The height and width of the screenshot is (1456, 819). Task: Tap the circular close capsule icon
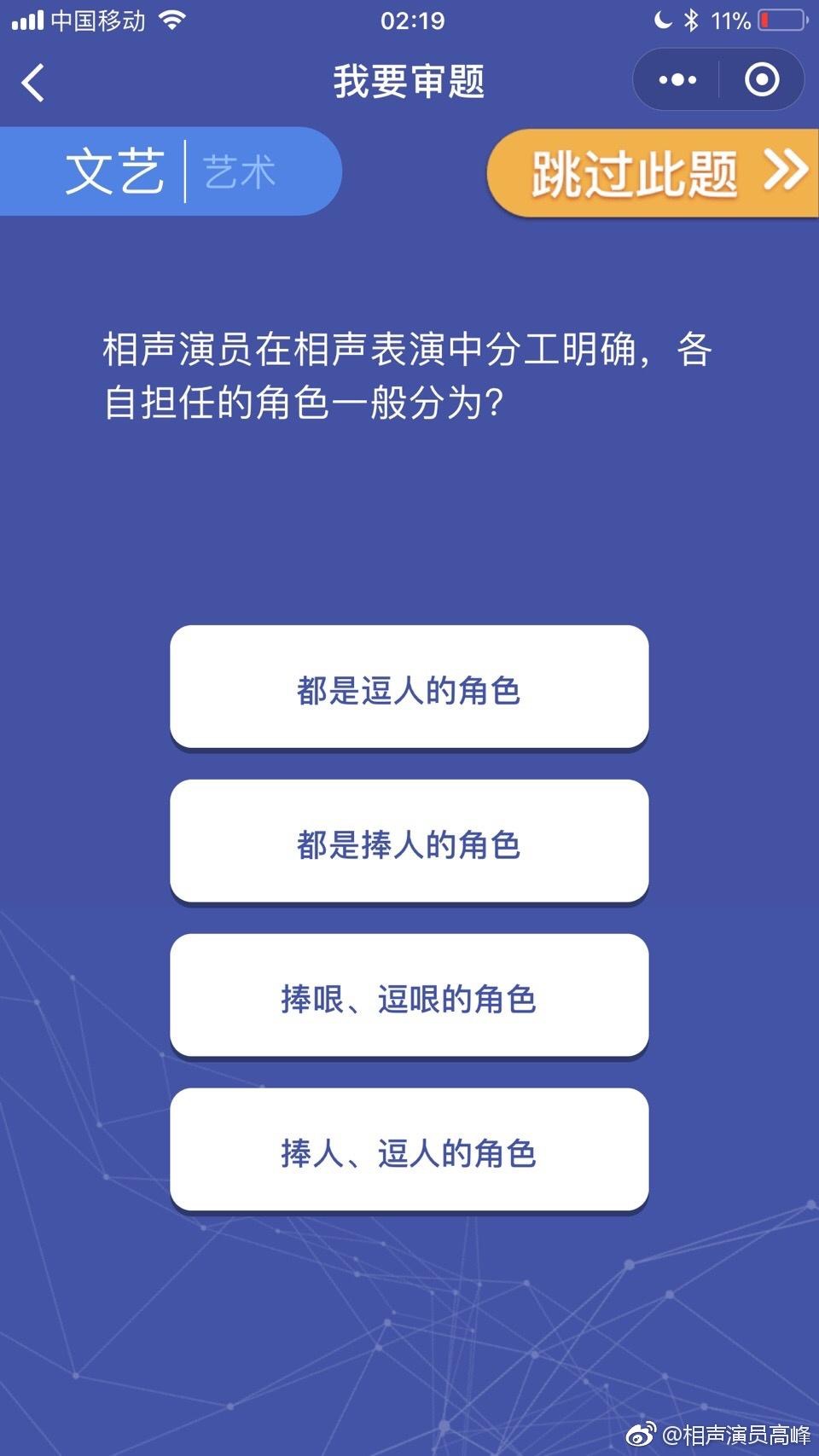(x=762, y=79)
